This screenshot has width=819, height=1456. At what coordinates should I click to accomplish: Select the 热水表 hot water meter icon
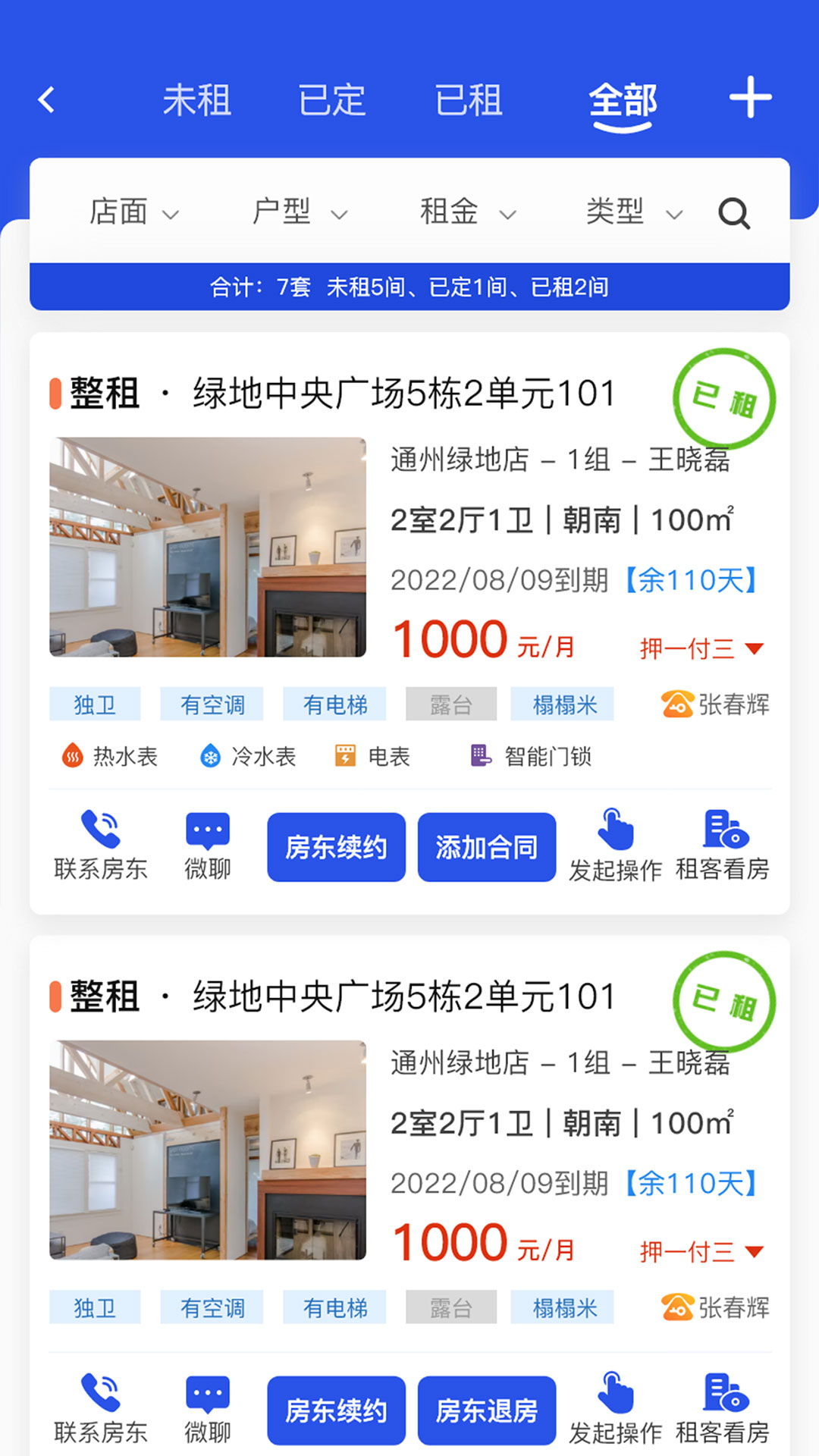[x=72, y=756]
